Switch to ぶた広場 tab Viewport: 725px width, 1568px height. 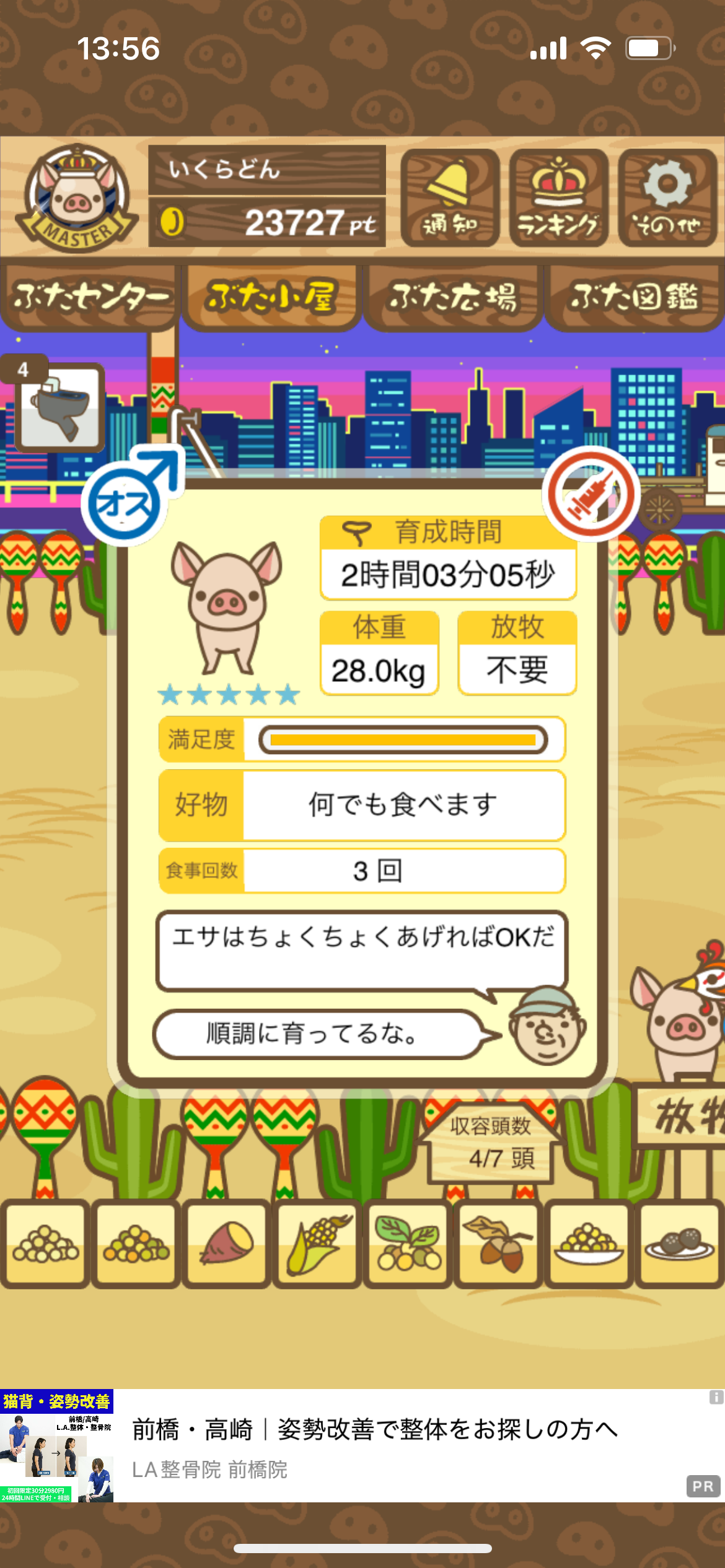[x=453, y=297]
